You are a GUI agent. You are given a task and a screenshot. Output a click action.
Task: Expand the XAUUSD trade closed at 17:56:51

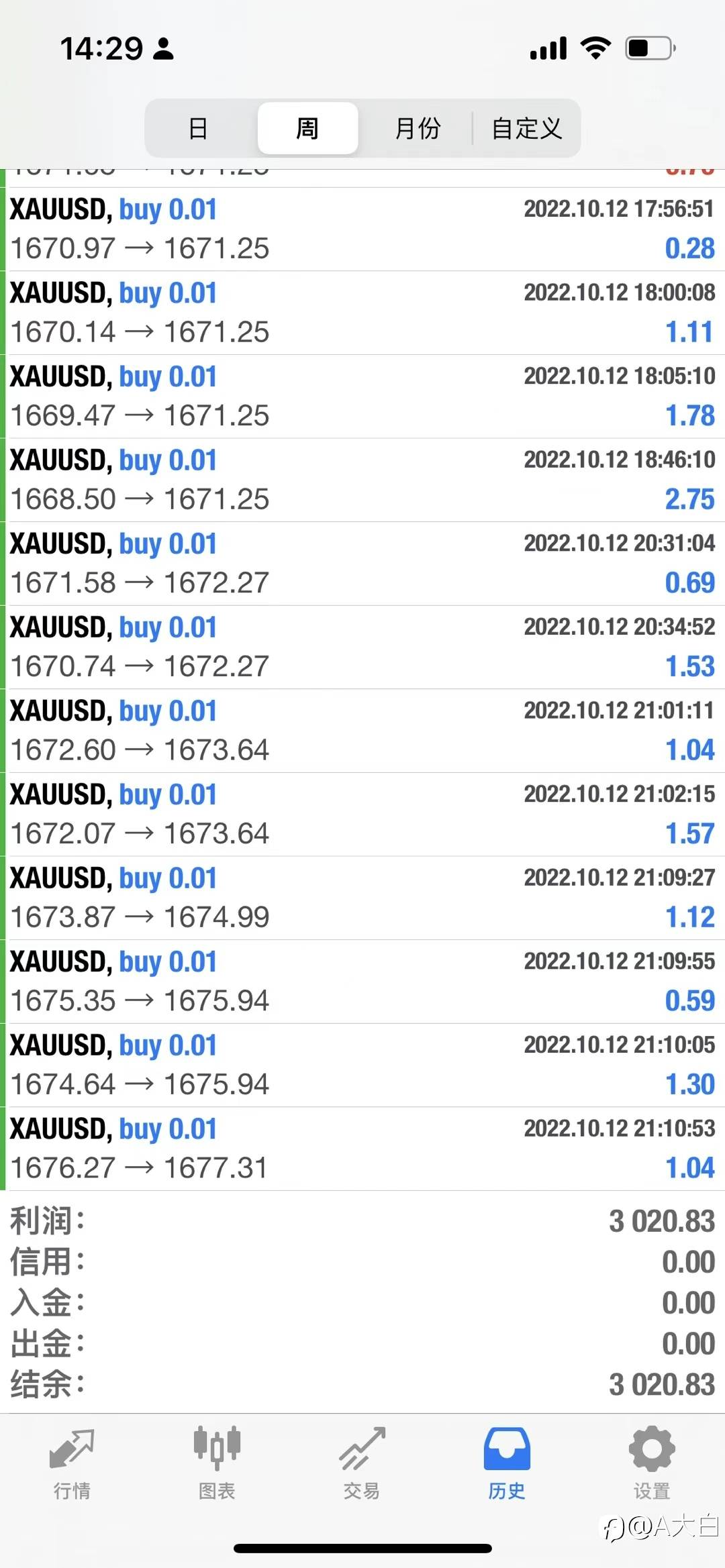pyautogui.click(x=362, y=229)
